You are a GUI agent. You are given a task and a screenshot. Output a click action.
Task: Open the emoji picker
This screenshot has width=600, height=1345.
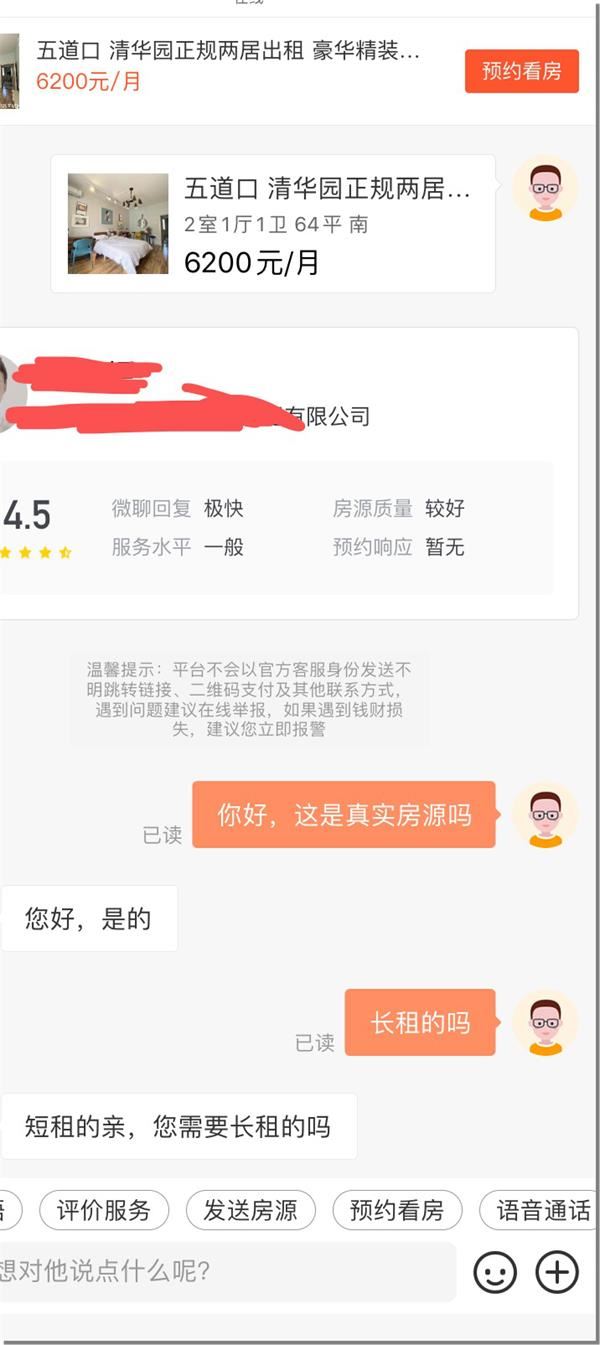pos(495,1273)
